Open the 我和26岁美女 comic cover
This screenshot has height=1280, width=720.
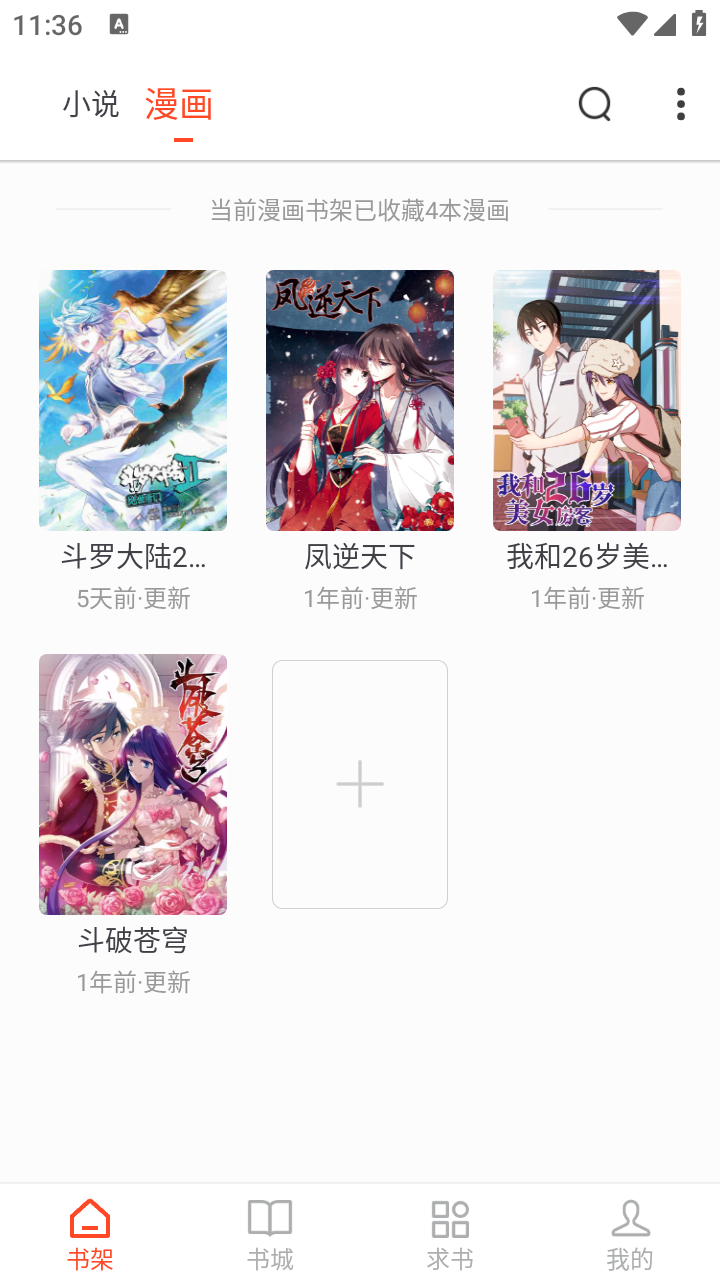point(586,399)
